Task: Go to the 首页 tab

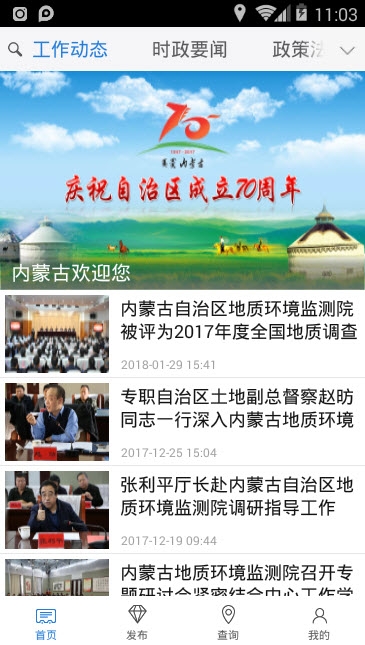Action: pos(46,623)
